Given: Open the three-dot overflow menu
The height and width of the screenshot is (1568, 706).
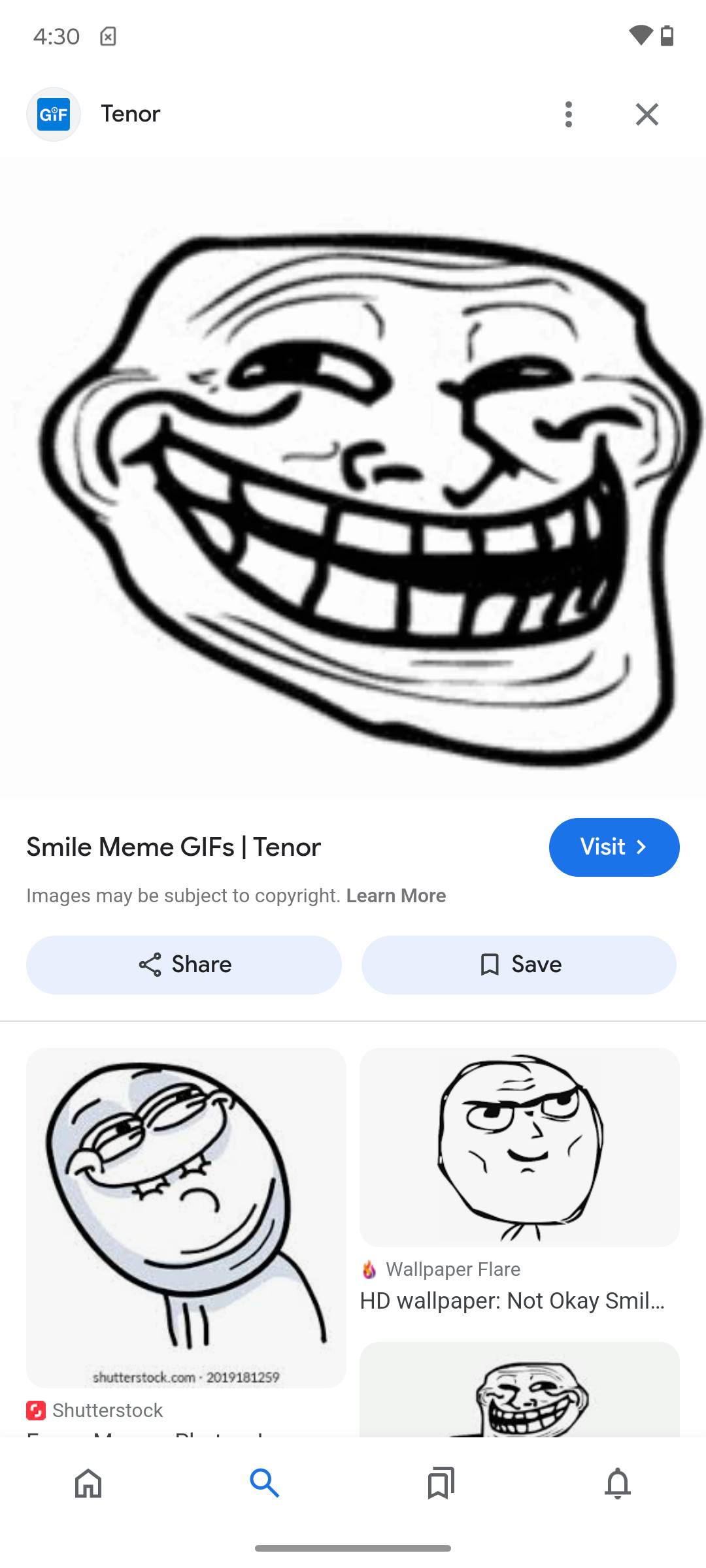Looking at the screenshot, I should point(569,114).
